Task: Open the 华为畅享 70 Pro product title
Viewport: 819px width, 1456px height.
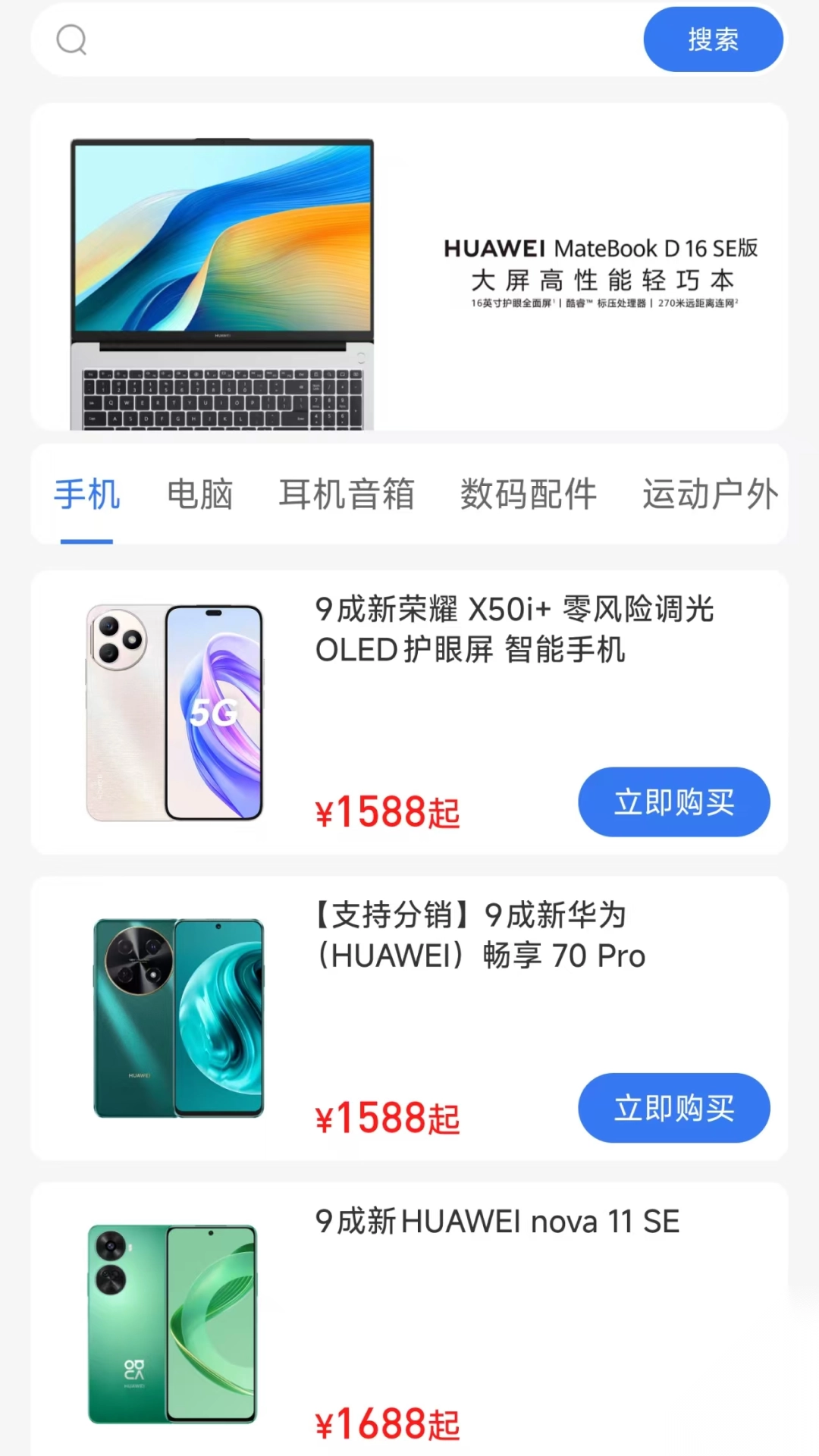Action: pyautogui.click(x=478, y=935)
